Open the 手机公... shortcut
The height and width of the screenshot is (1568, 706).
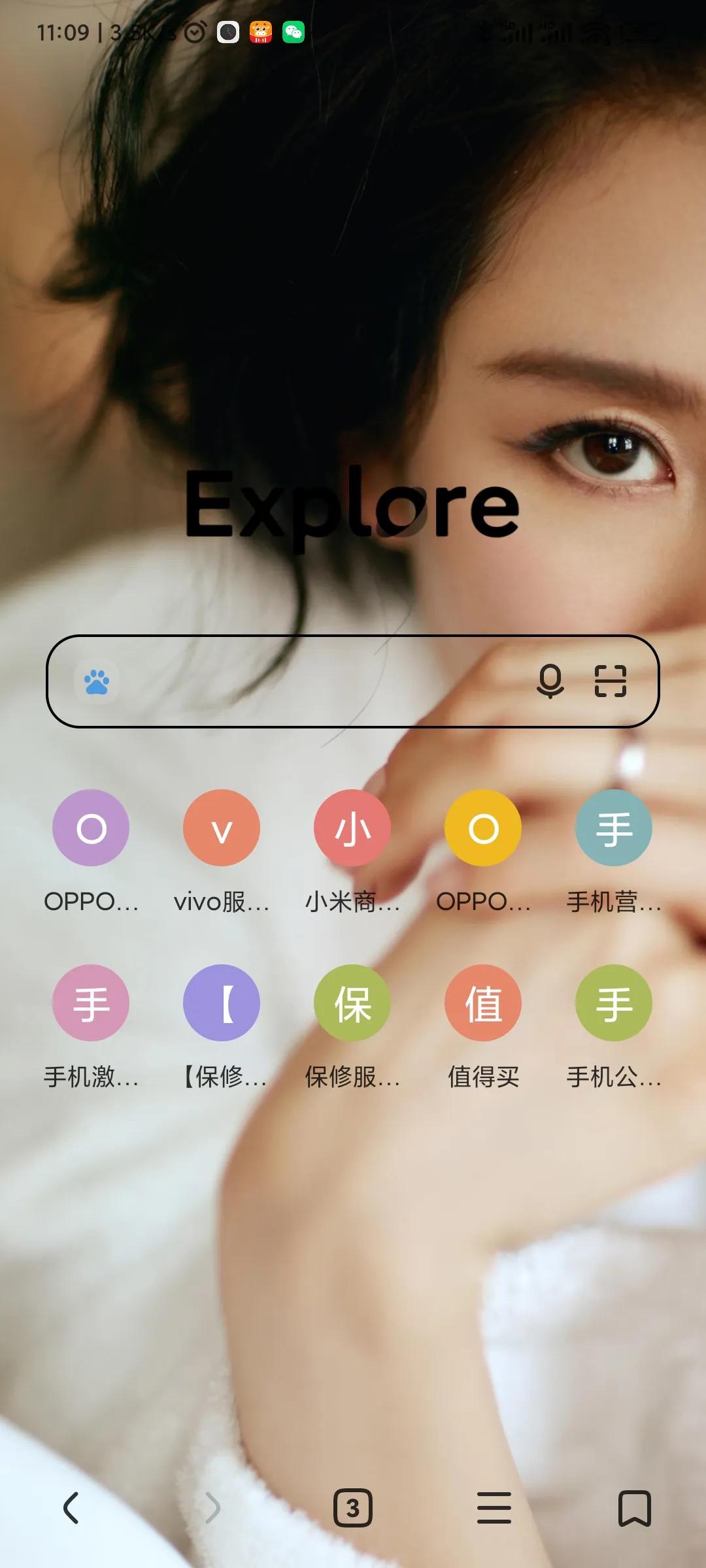[614, 1003]
